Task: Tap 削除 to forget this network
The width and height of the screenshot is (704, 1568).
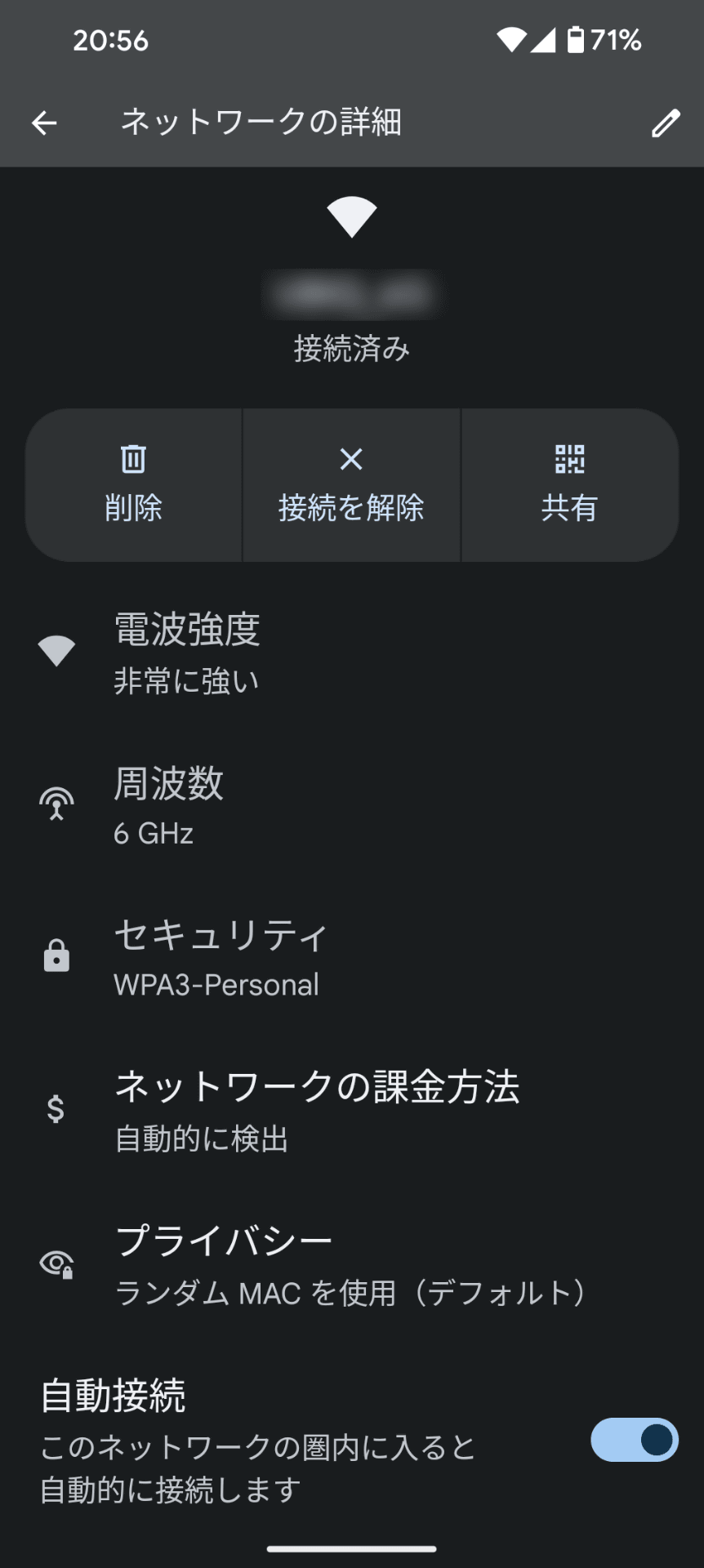Action: coord(134,485)
